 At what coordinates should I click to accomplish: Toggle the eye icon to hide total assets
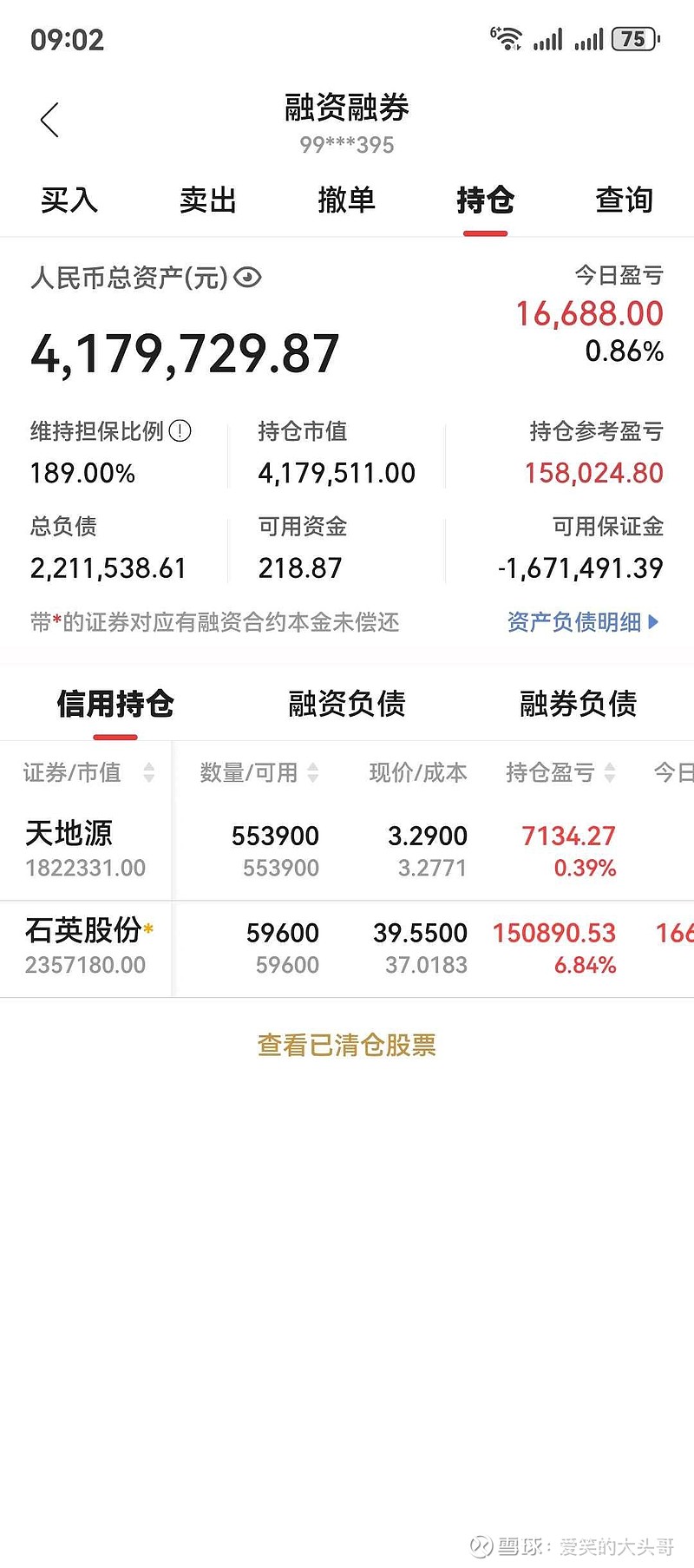(x=247, y=278)
